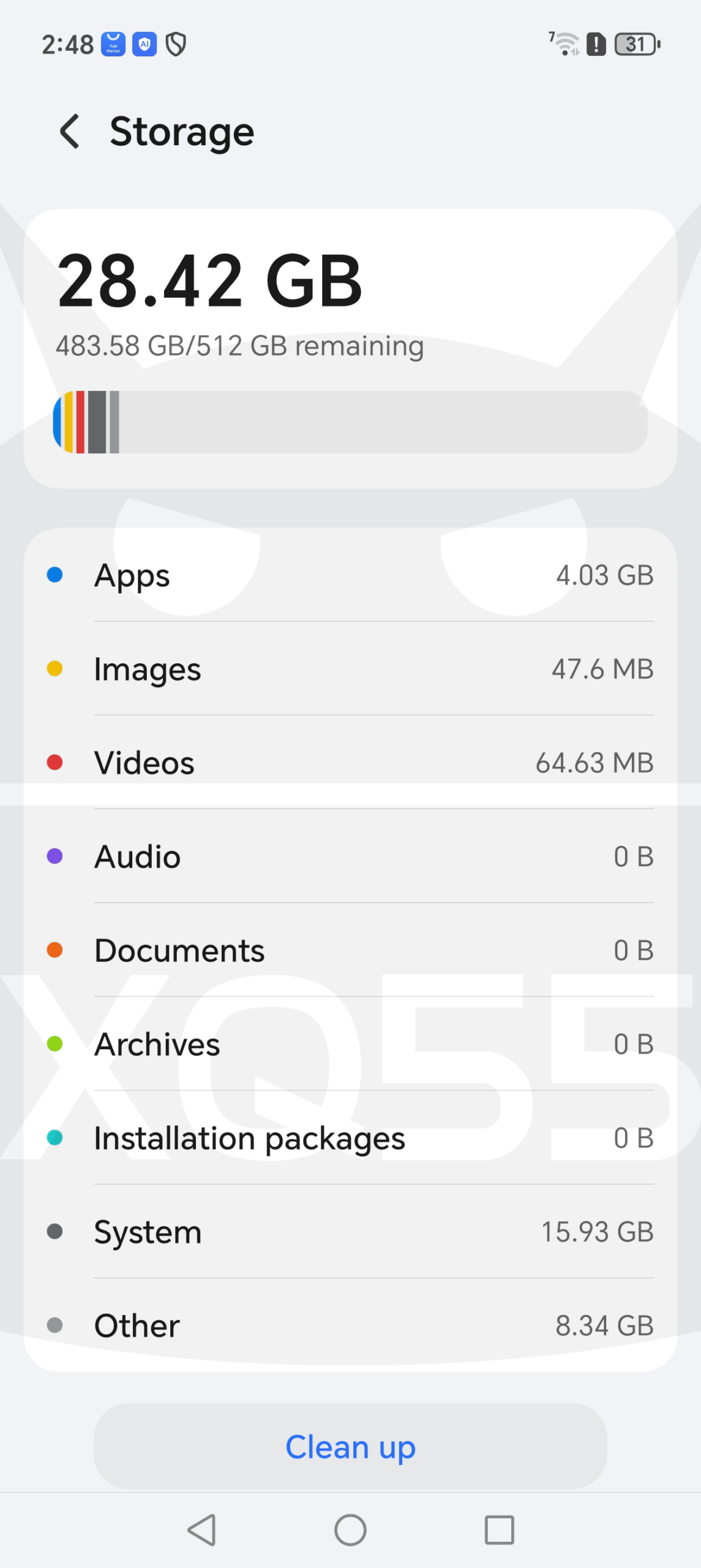Open the Videos storage row
The image size is (701, 1568).
[x=350, y=763]
